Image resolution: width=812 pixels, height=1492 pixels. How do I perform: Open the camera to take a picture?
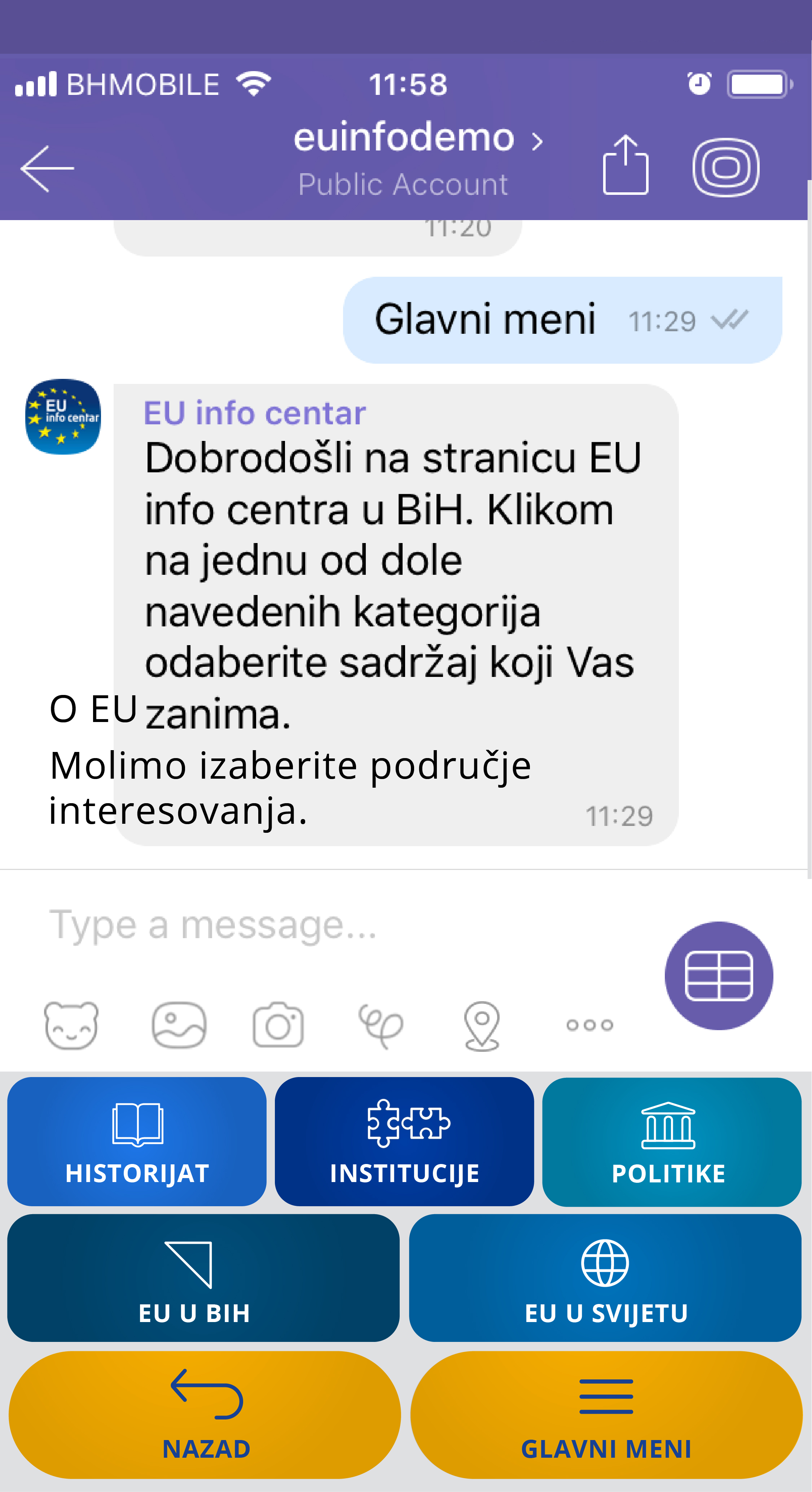278,1025
